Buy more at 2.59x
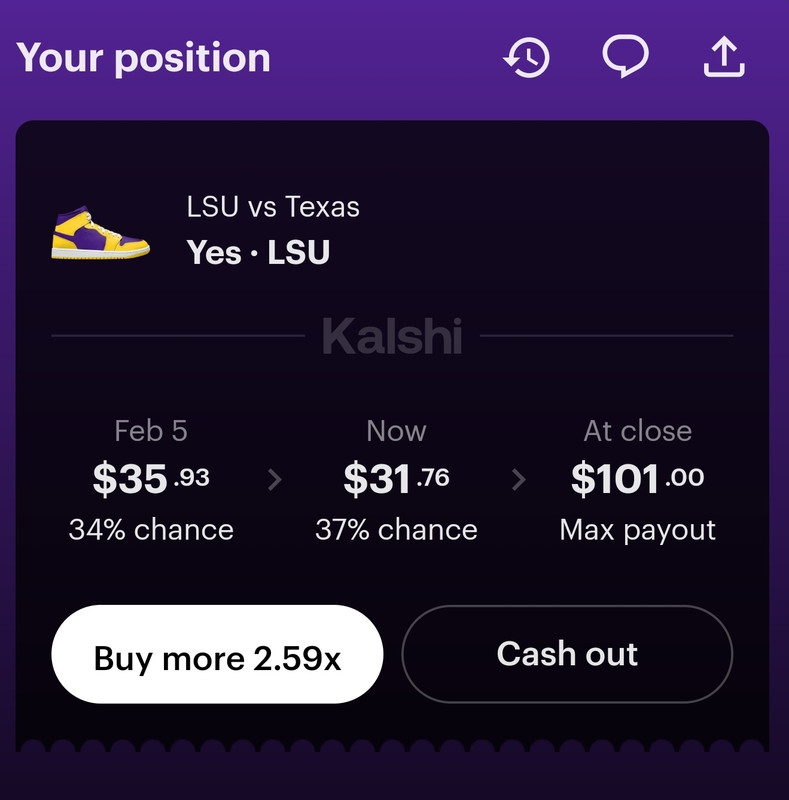Screen dimensions: 789x800 tap(217, 657)
